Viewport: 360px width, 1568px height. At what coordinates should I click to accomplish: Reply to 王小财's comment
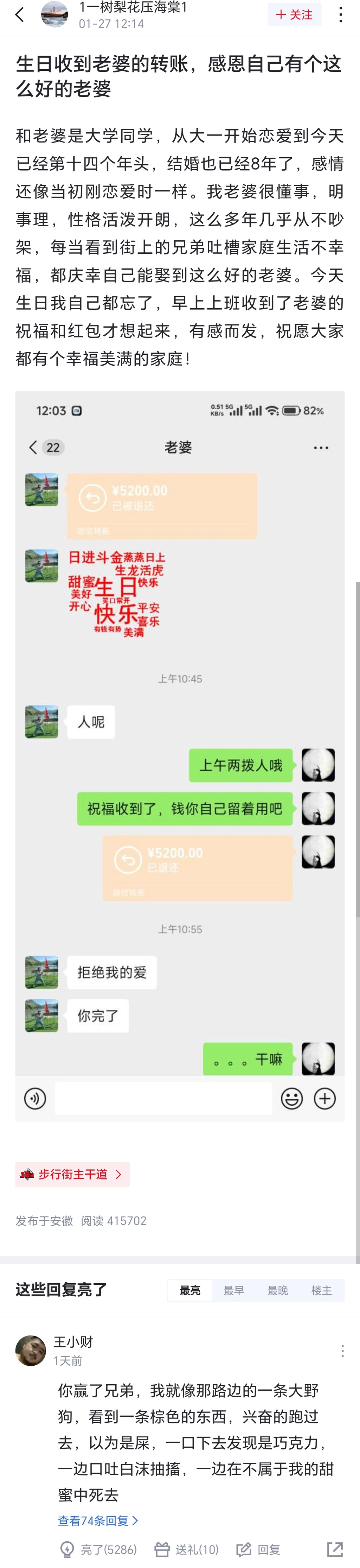(258, 1549)
